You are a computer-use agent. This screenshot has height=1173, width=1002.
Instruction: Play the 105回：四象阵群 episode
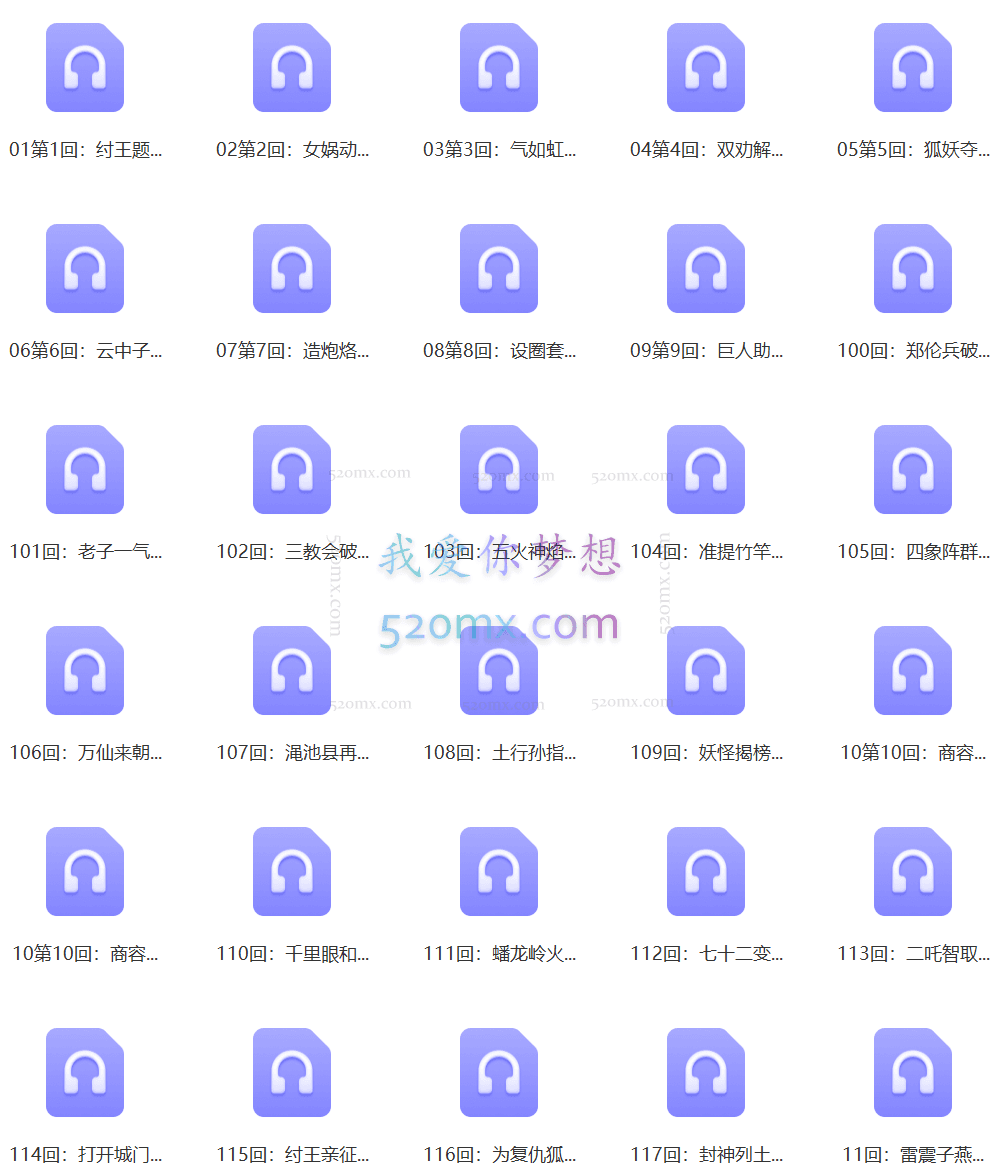coord(913,470)
